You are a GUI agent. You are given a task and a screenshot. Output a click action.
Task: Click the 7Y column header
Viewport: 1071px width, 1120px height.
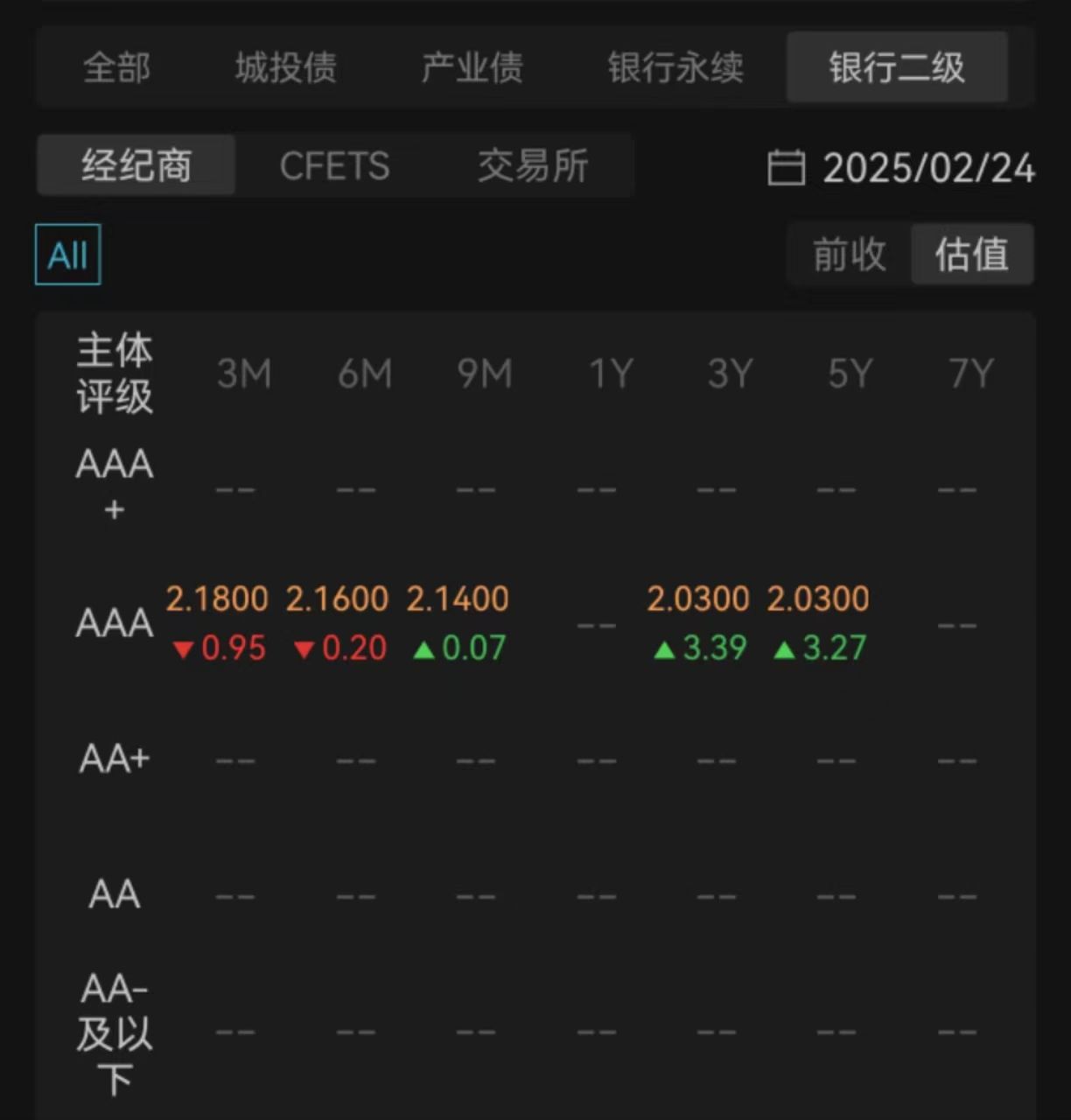(x=971, y=374)
